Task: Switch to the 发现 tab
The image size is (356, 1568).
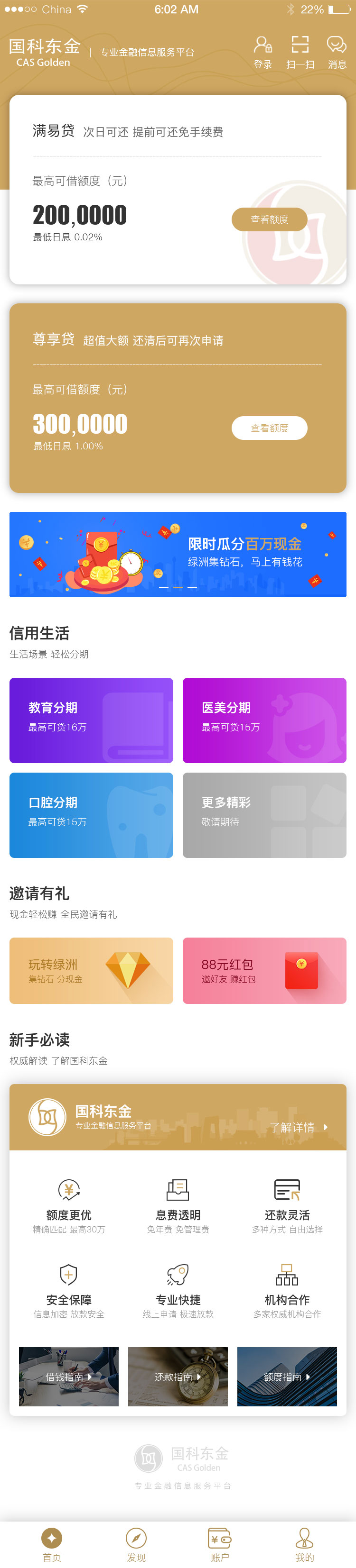Action: [x=136, y=1544]
